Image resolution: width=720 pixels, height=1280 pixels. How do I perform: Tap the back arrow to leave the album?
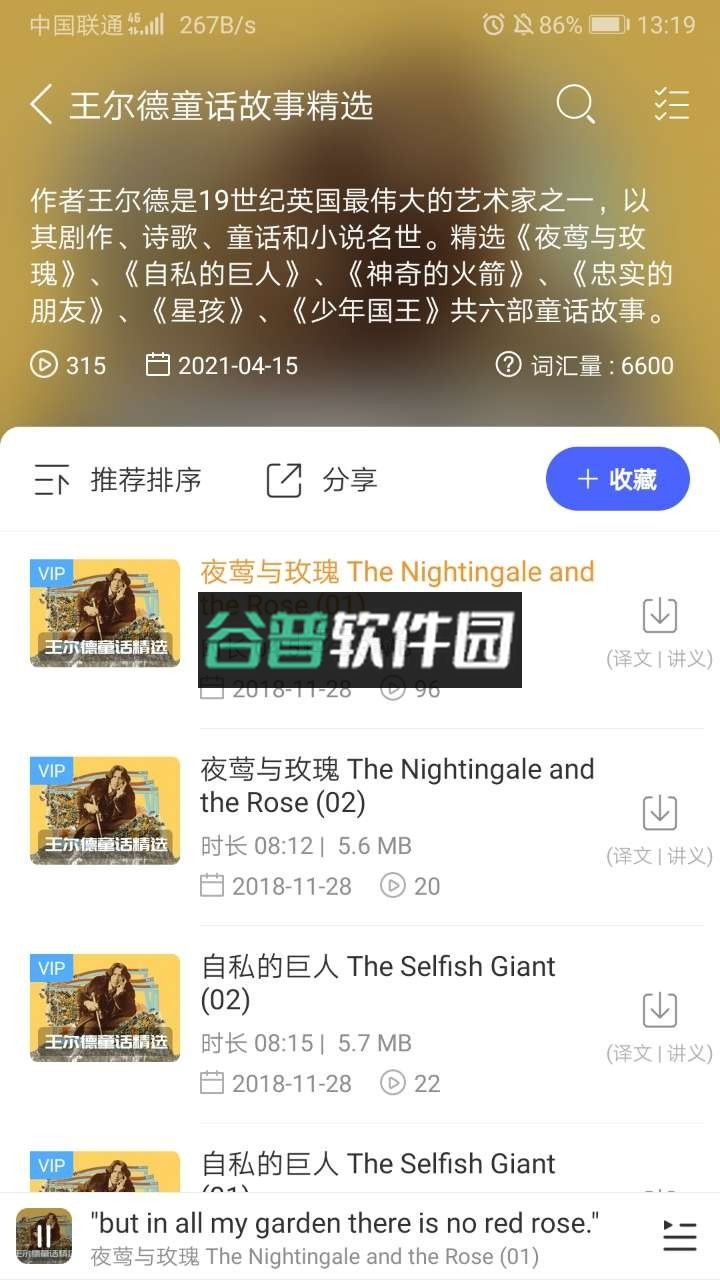coord(40,104)
